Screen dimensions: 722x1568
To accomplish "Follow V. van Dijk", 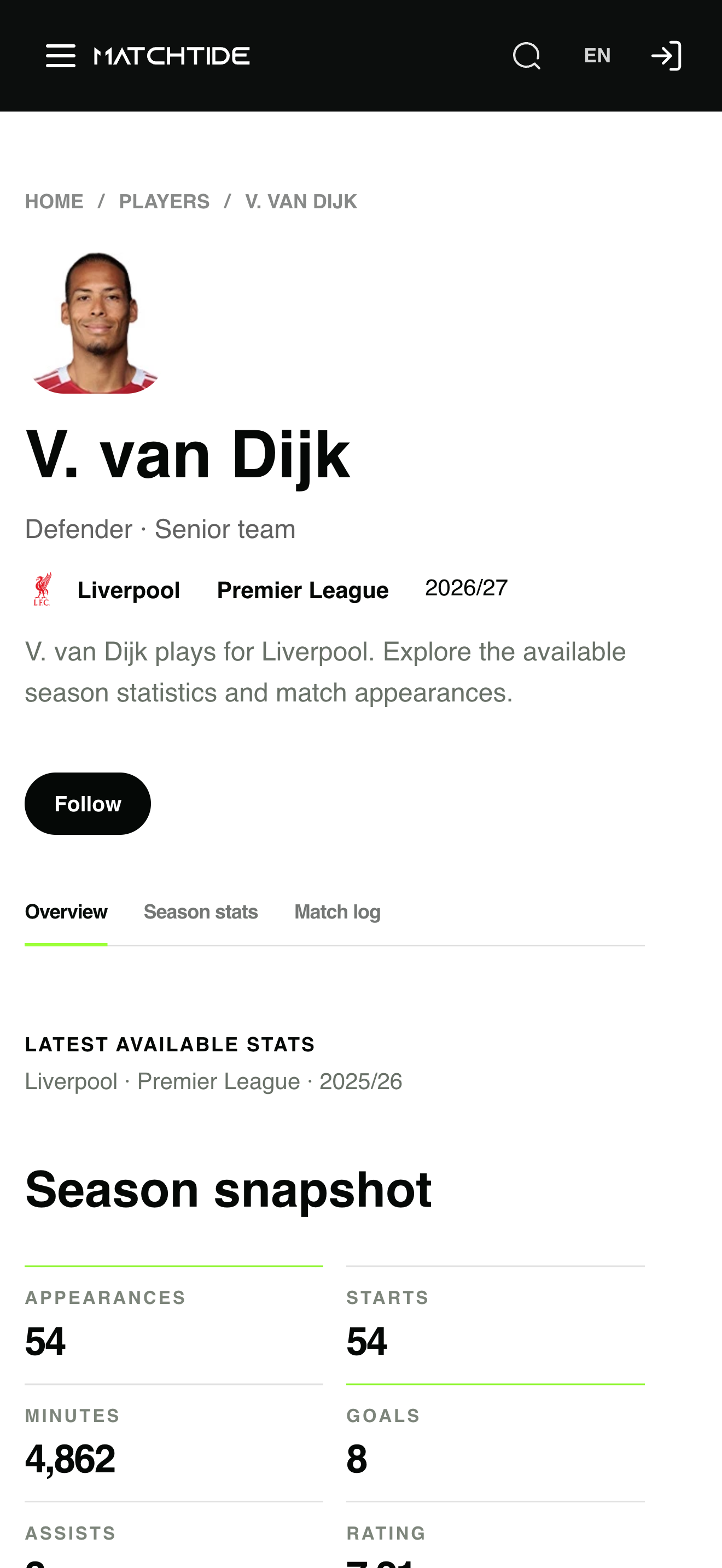I will click(88, 804).
